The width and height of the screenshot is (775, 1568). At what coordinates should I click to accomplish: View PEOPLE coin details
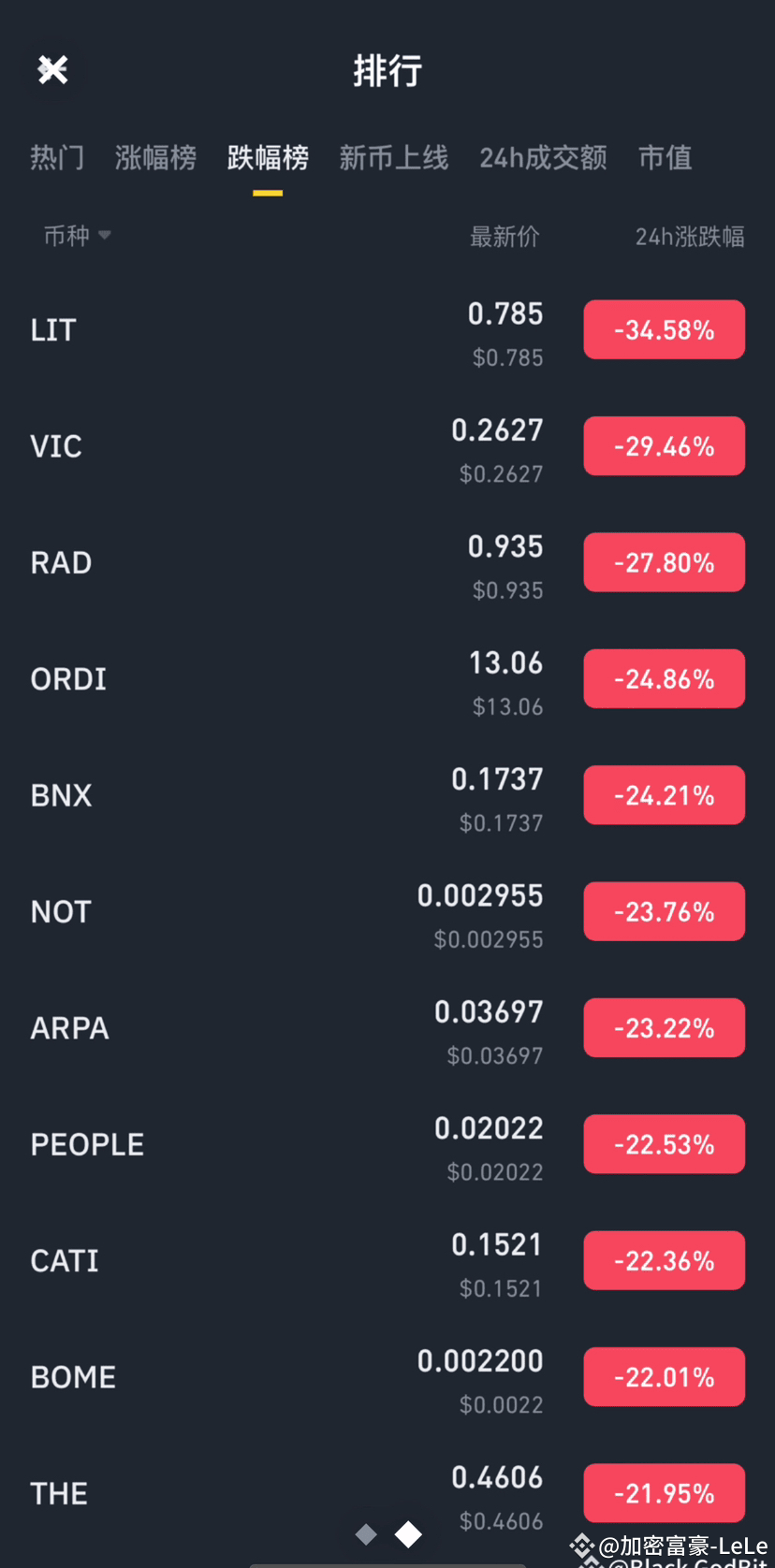point(387,1144)
